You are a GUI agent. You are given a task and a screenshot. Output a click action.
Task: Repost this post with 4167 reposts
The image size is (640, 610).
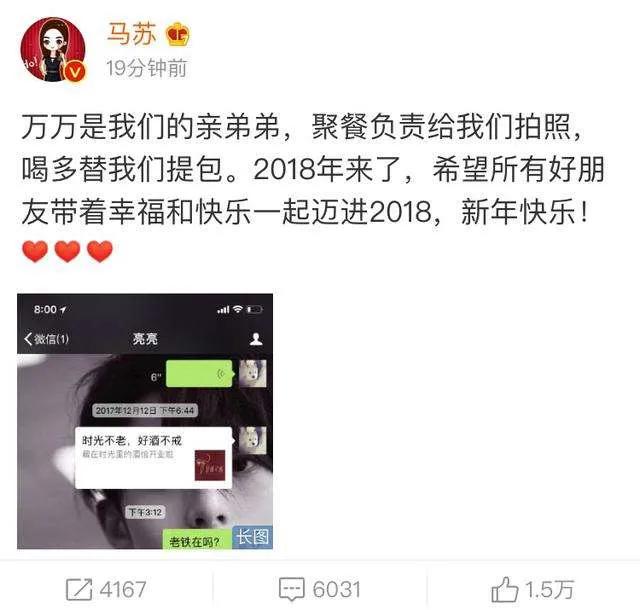[106, 588]
